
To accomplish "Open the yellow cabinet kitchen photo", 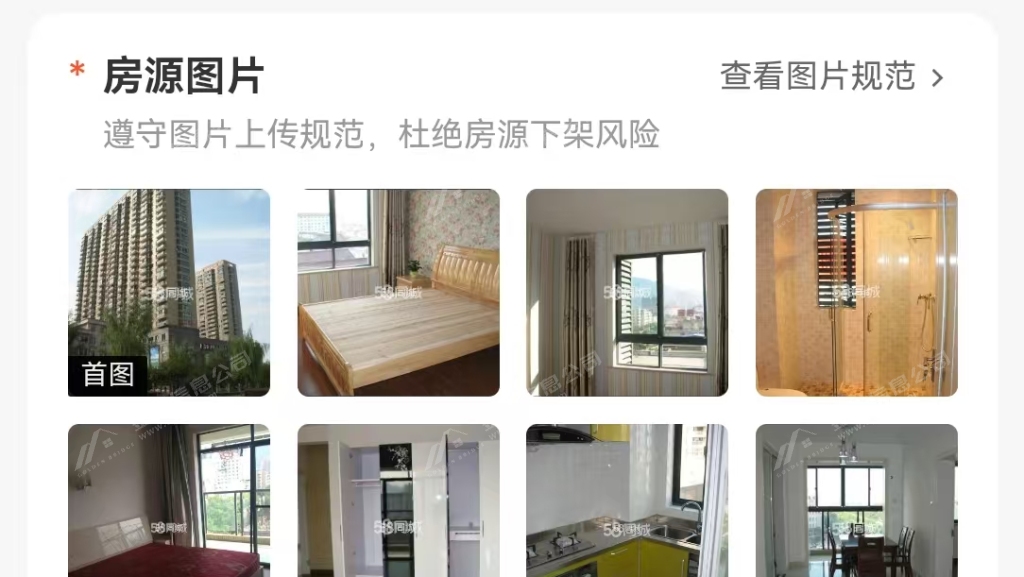I will (x=627, y=500).
